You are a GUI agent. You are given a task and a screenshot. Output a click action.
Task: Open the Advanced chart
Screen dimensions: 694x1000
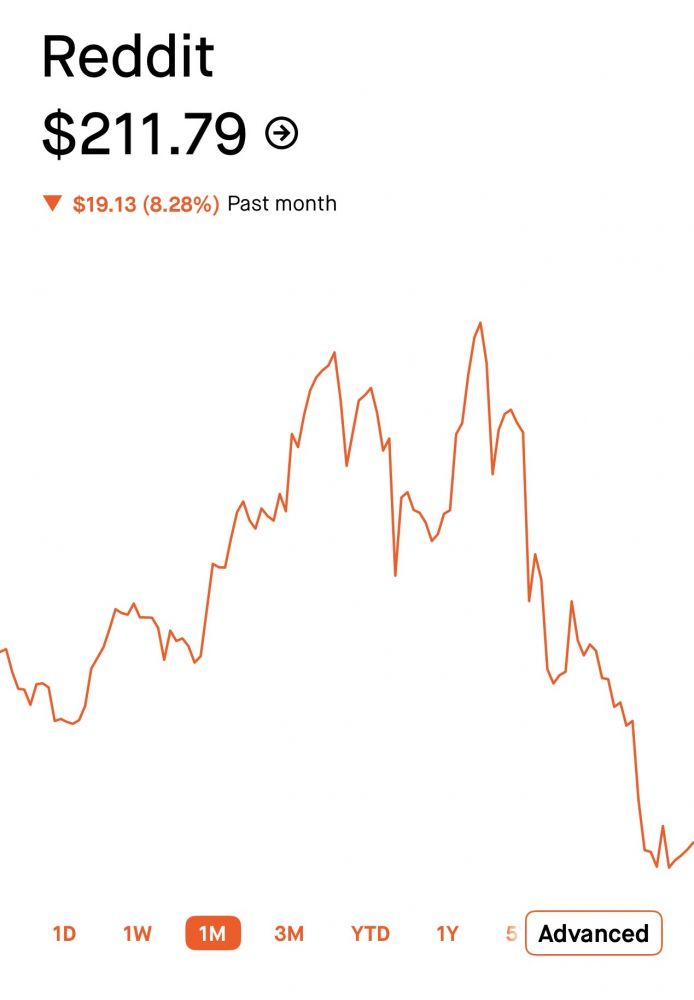[593, 934]
